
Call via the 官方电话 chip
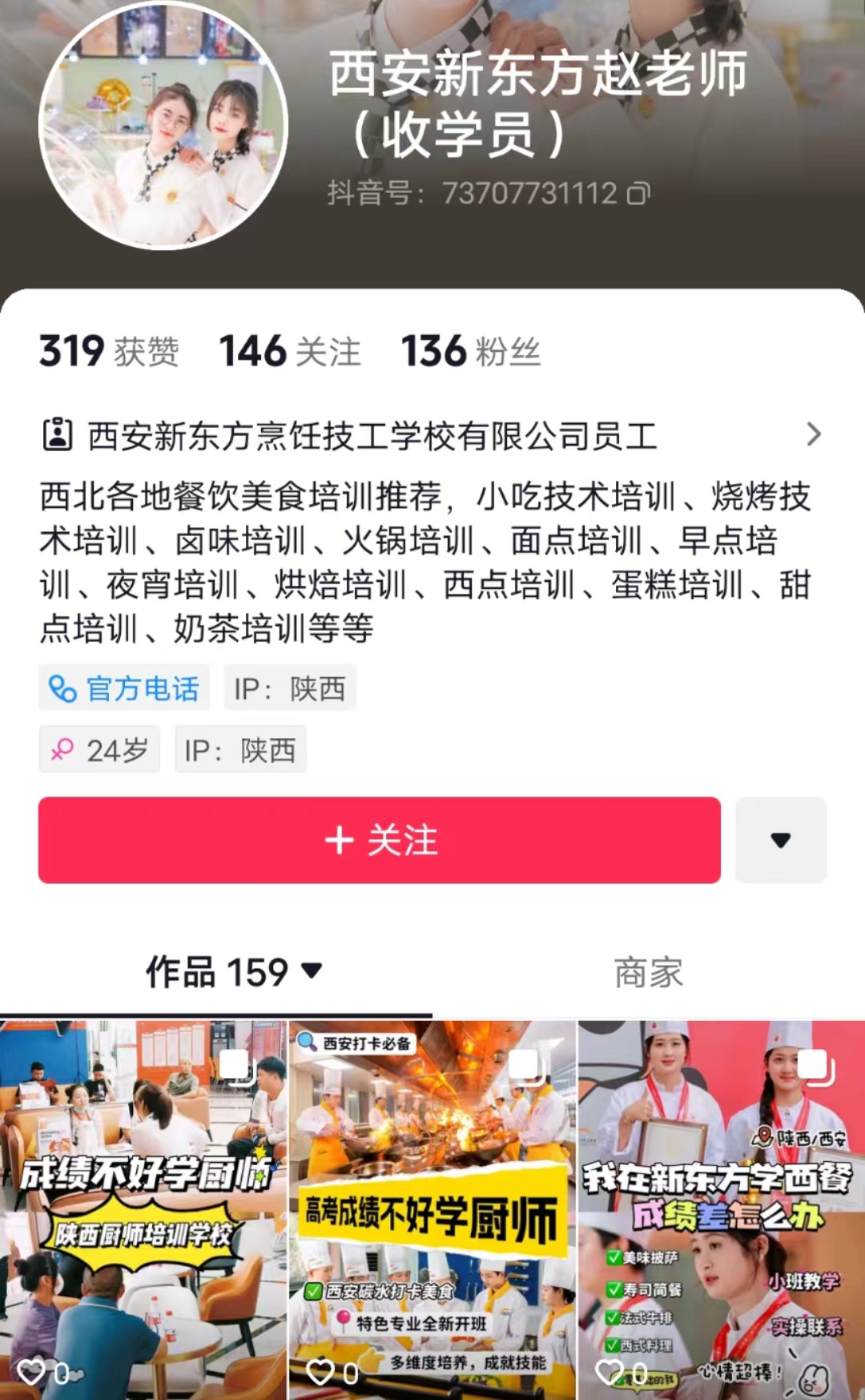tap(125, 688)
